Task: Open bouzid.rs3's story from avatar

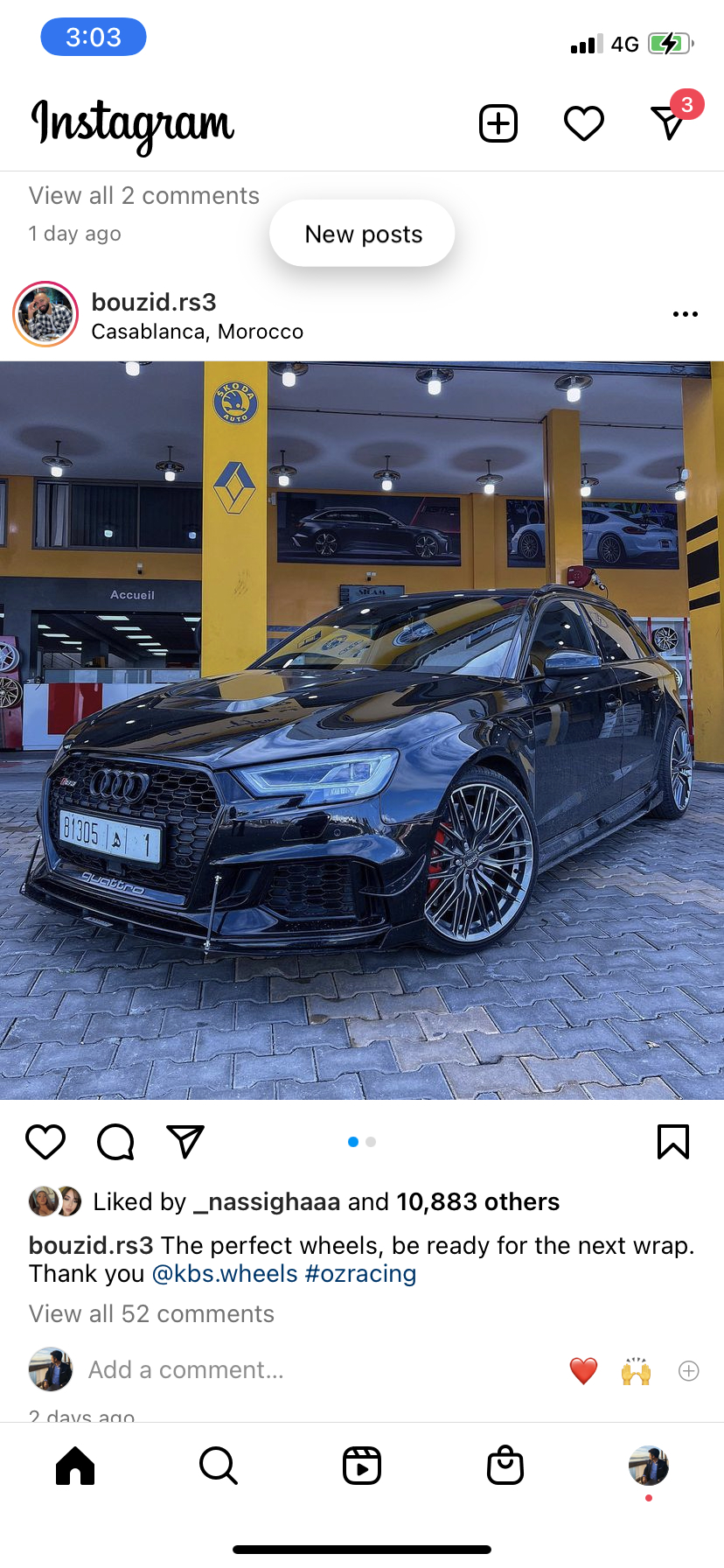Action: [x=45, y=314]
